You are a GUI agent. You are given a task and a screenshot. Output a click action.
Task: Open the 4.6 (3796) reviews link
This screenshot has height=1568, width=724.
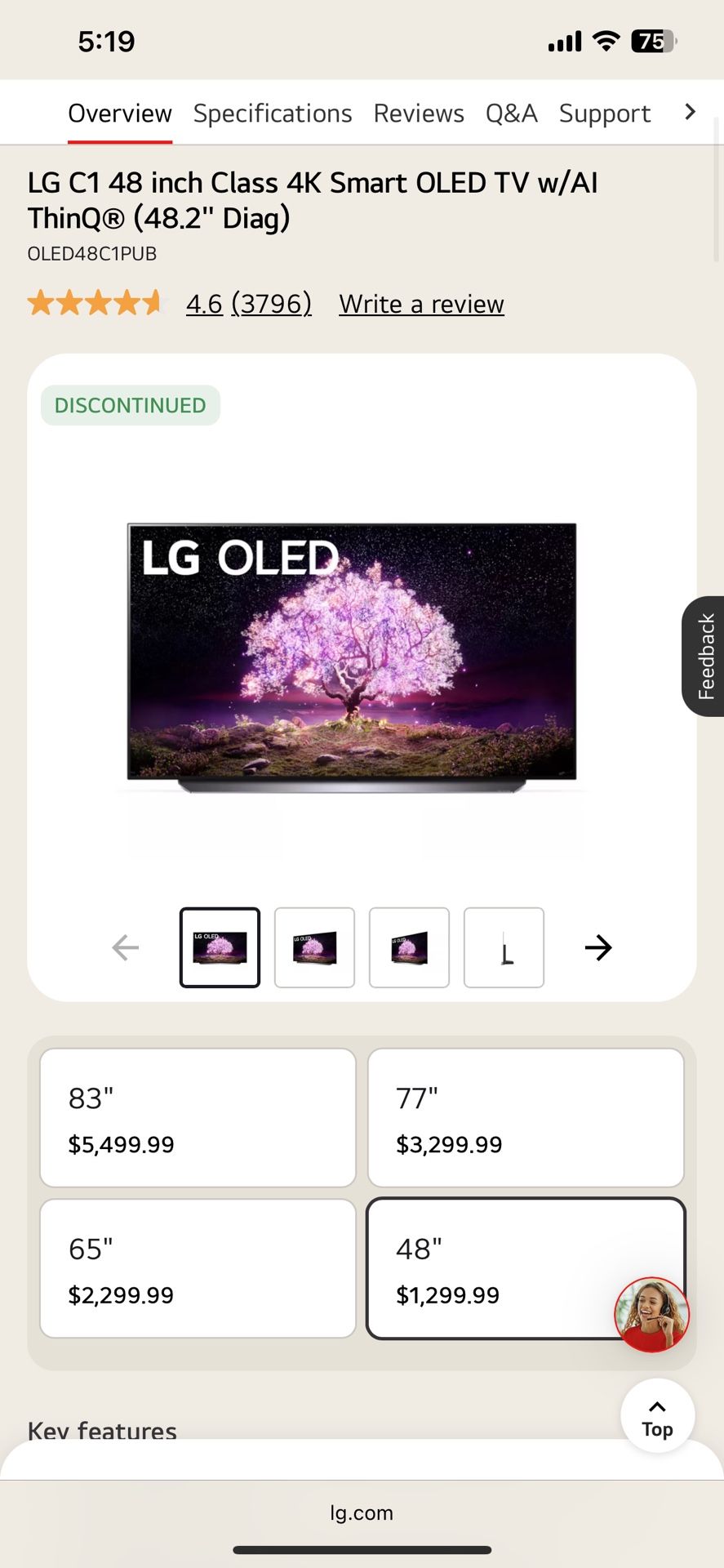[249, 303]
